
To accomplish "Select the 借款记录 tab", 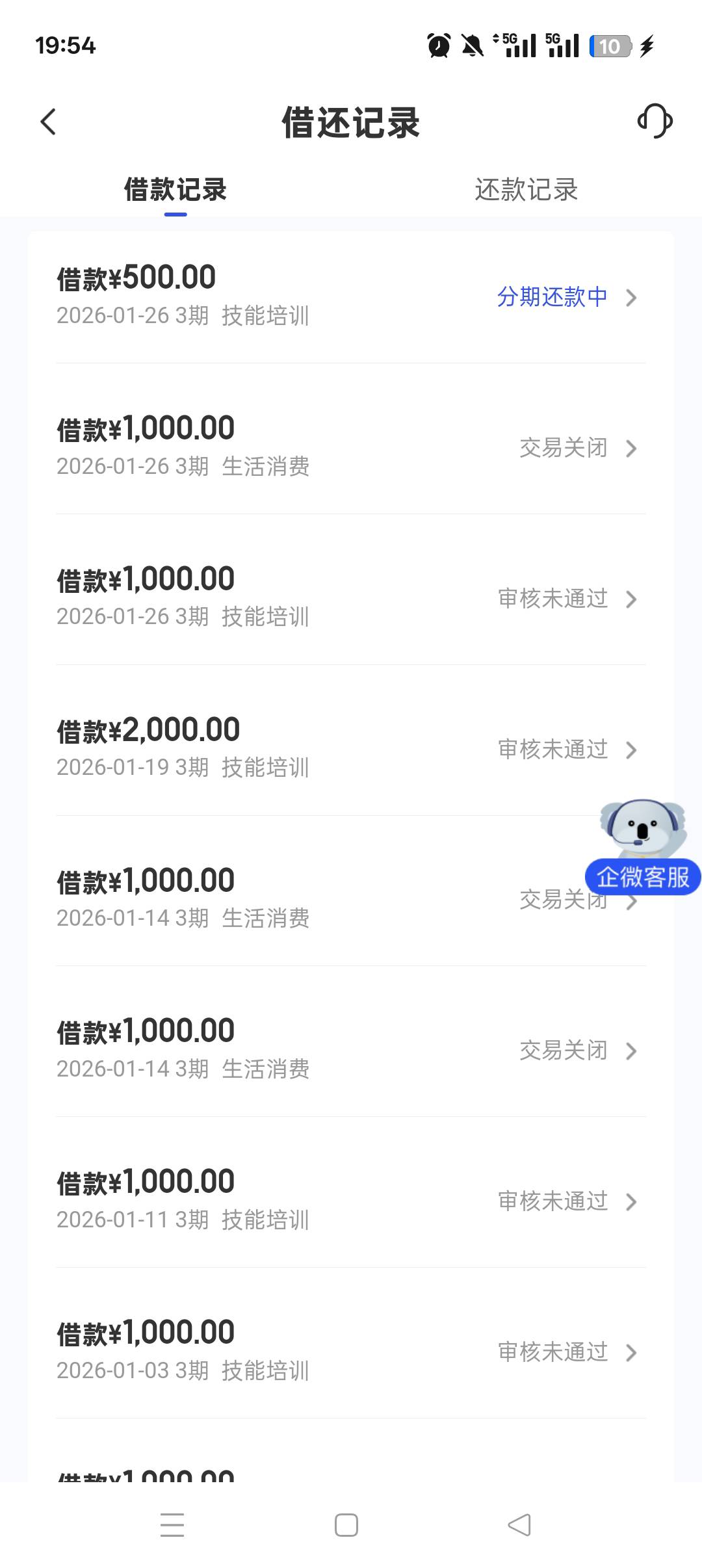I will click(x=175, y=190).
